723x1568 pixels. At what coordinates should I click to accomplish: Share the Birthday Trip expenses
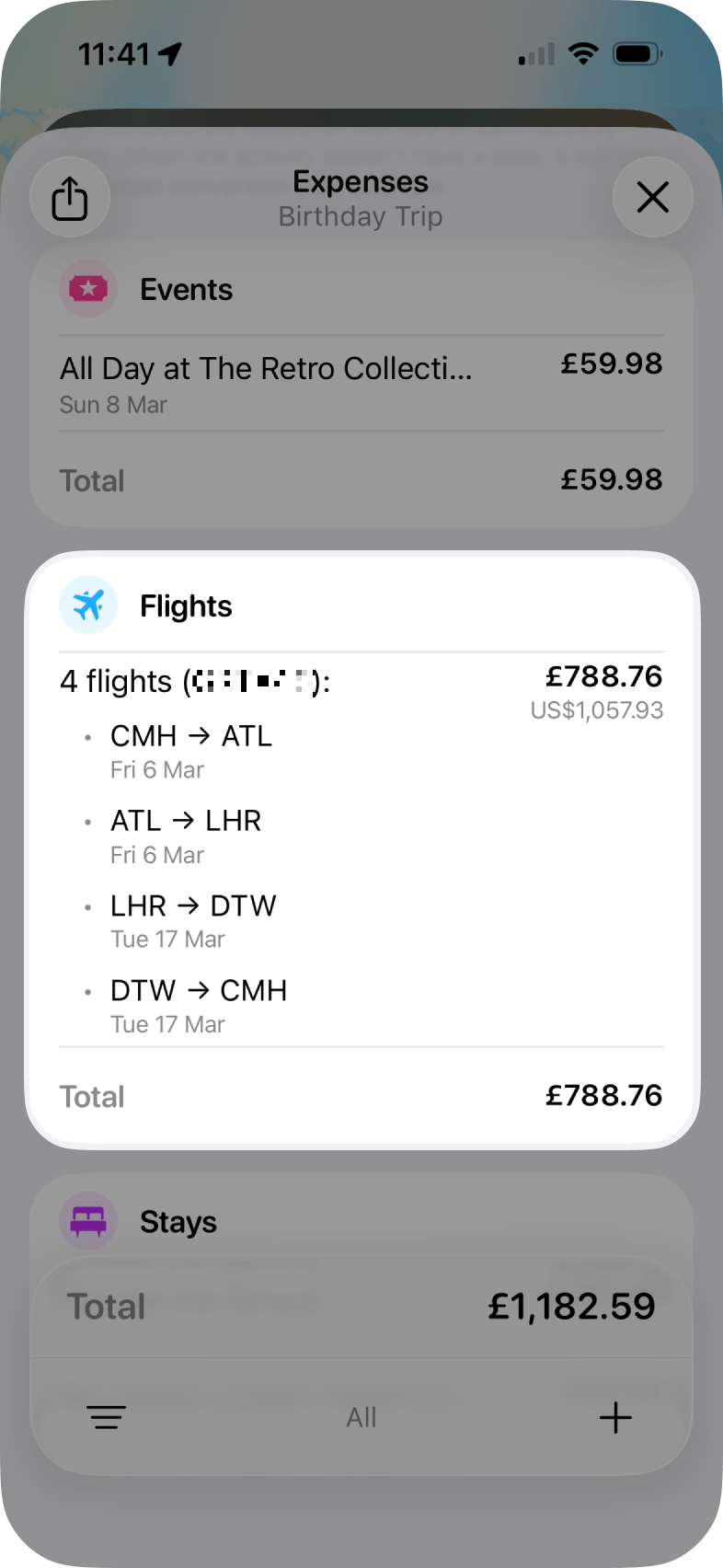[x=70, y=198]
